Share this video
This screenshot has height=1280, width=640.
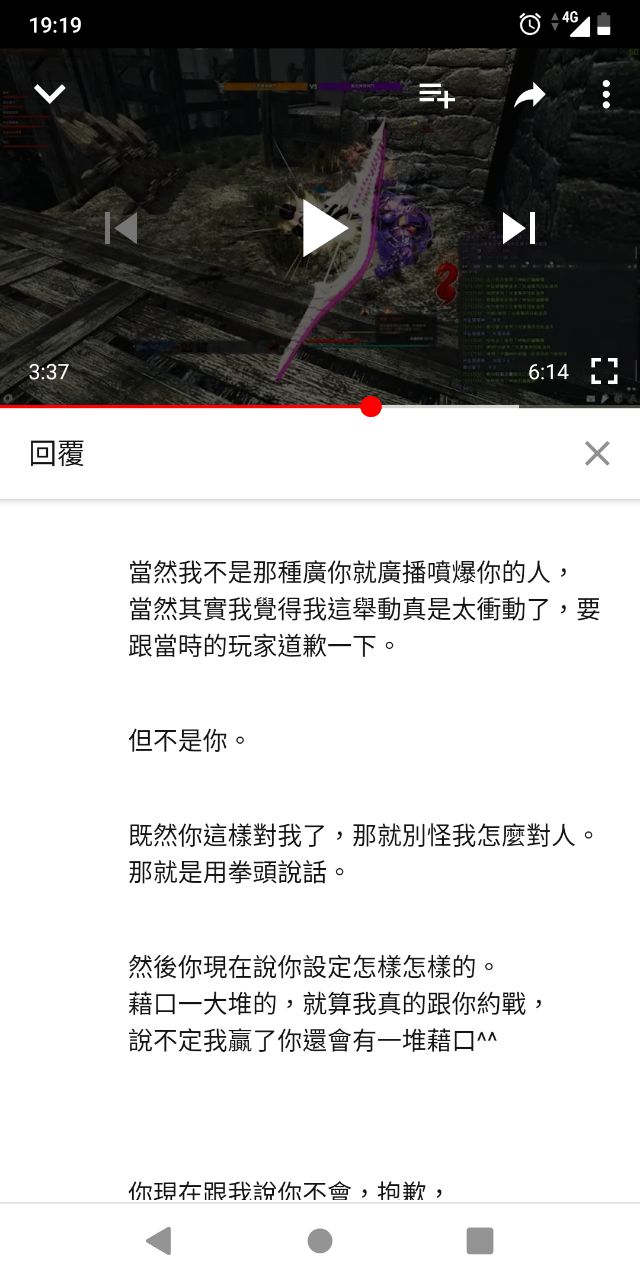click(529, 95)
